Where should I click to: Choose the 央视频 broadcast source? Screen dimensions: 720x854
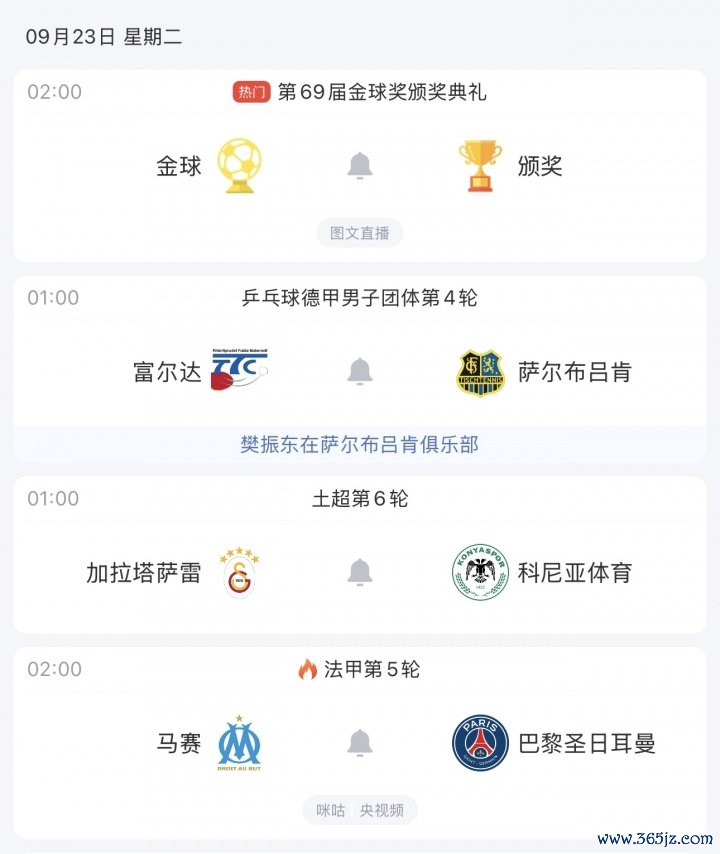pos(382,810)
